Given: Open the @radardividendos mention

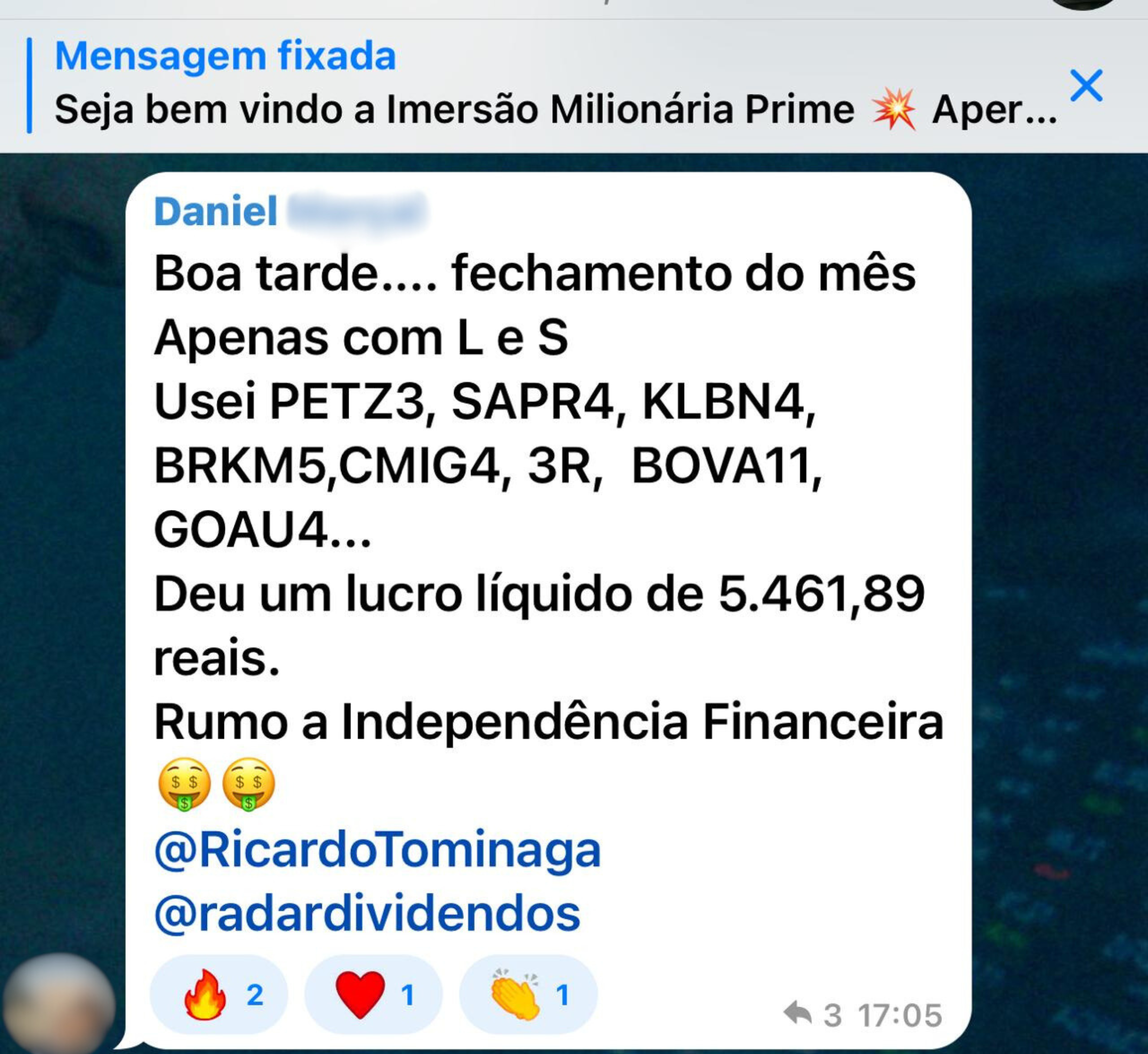Looking at the screenshot, I should point(367,916).
